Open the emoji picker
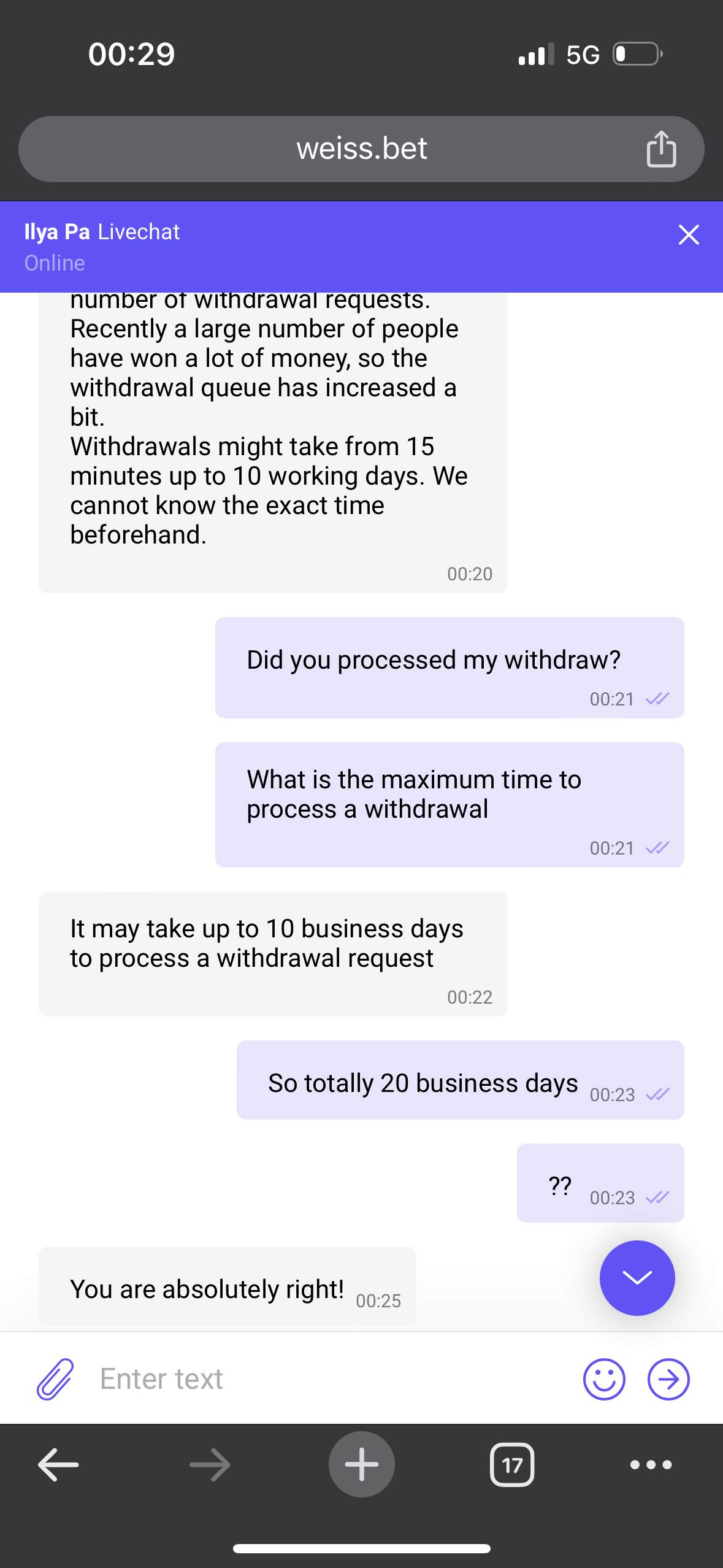This screenshot has width=723, height=1568. click(x=604, y=1379)
